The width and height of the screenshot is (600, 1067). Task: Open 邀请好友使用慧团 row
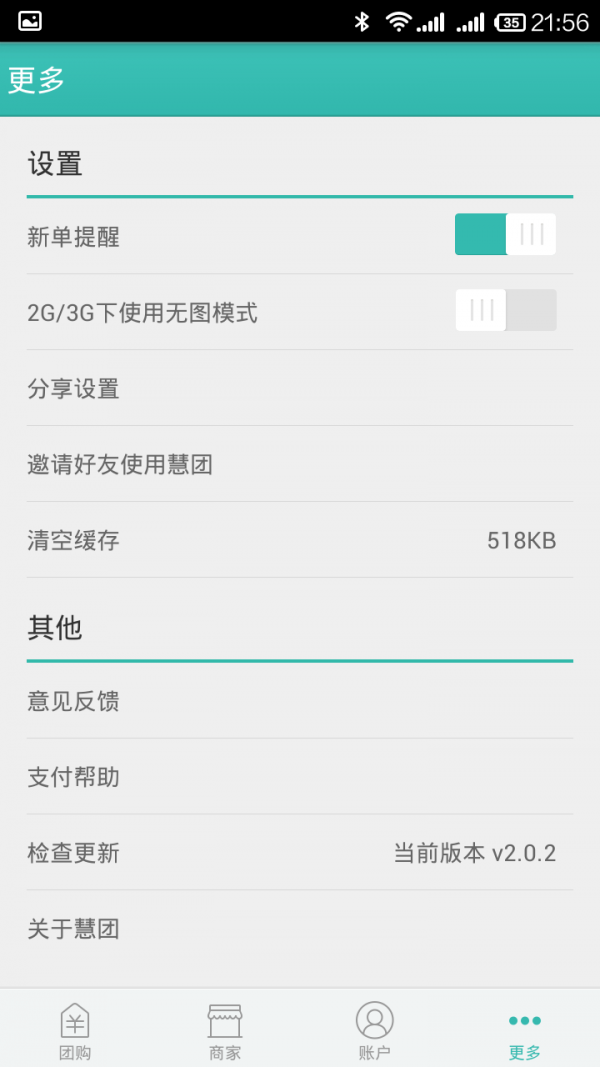(x=300, y=464)
